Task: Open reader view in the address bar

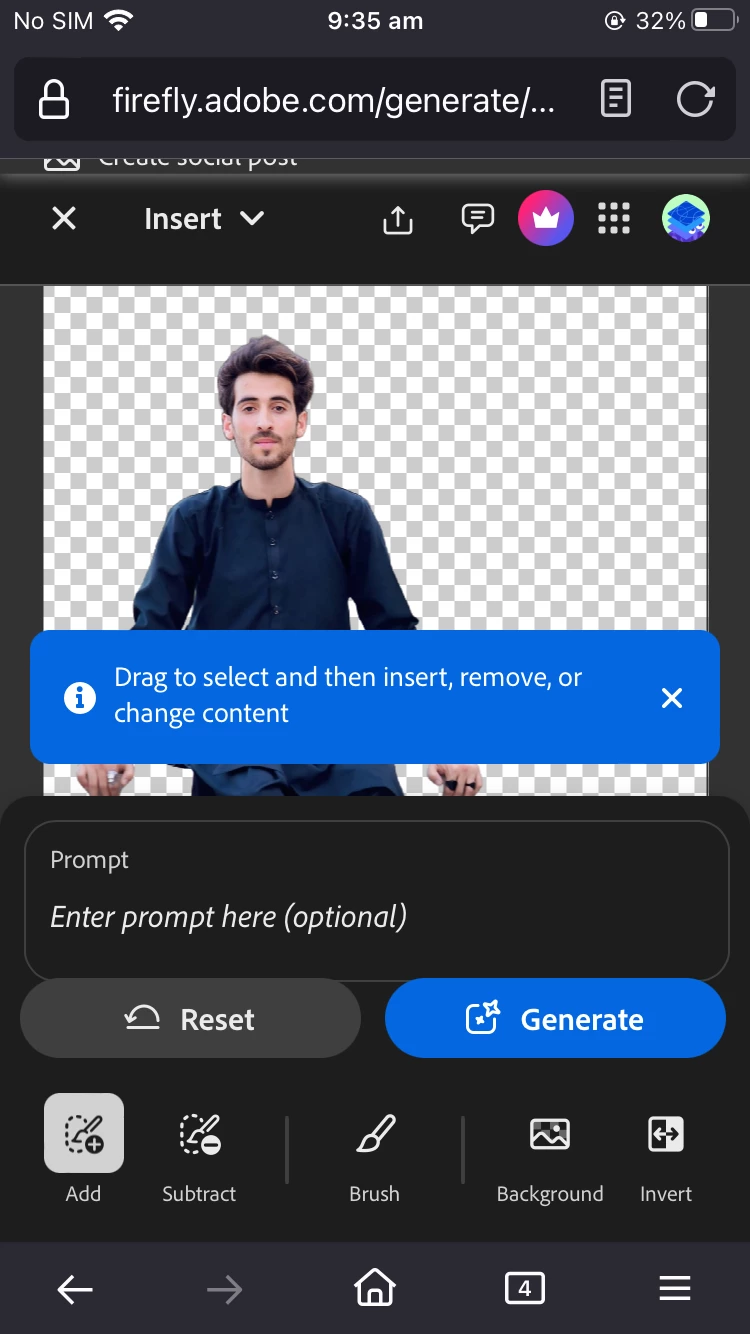Action: [616, 100]
